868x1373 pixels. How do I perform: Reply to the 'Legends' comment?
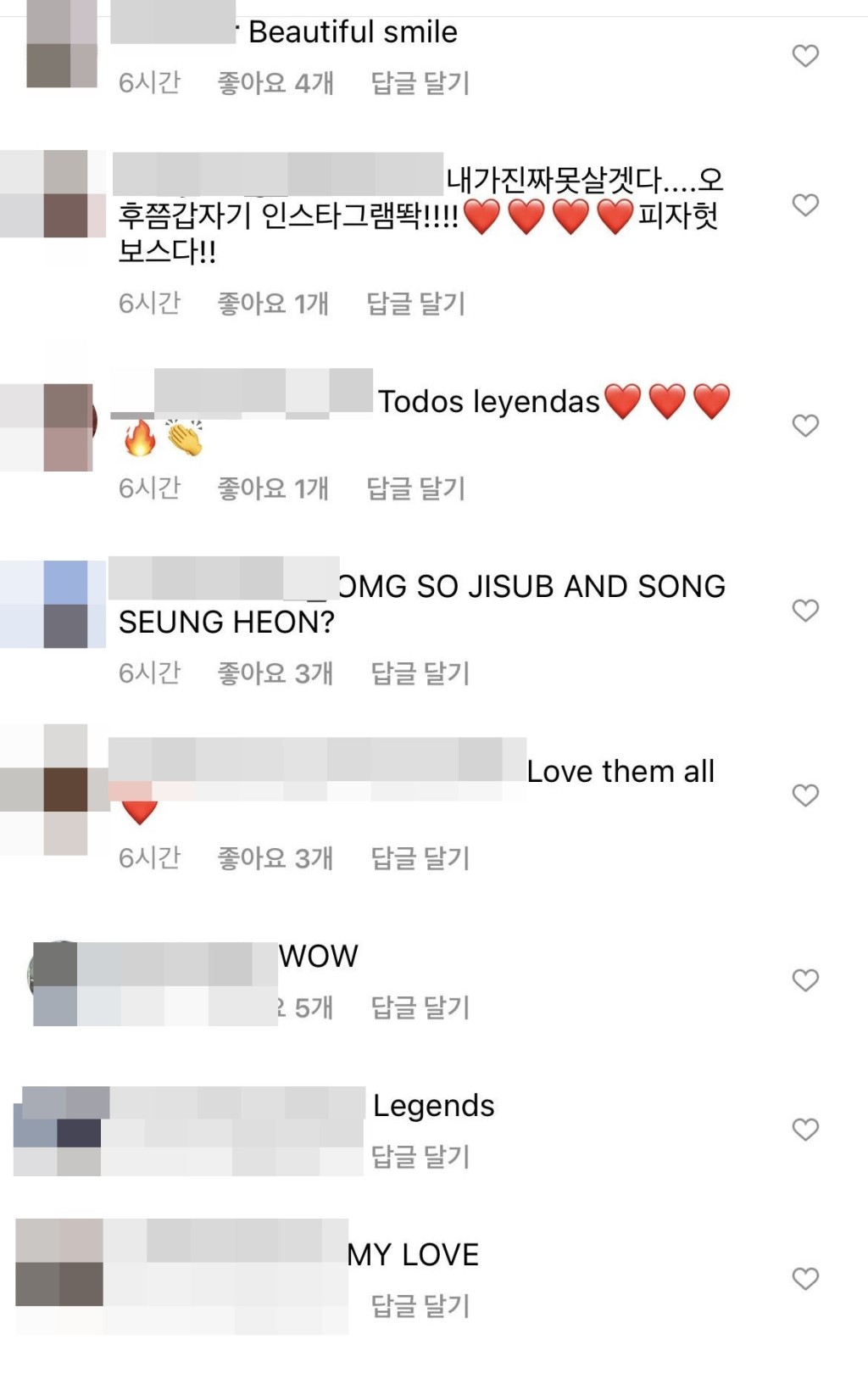(x=420, y=1157)
